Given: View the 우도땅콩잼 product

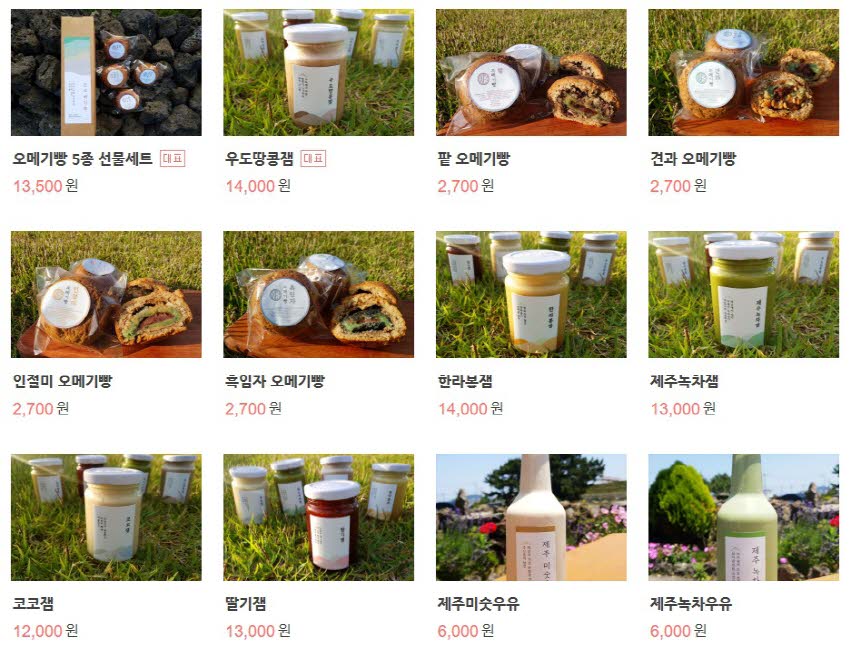Looking at the screenshot, I should click(318, 73).
